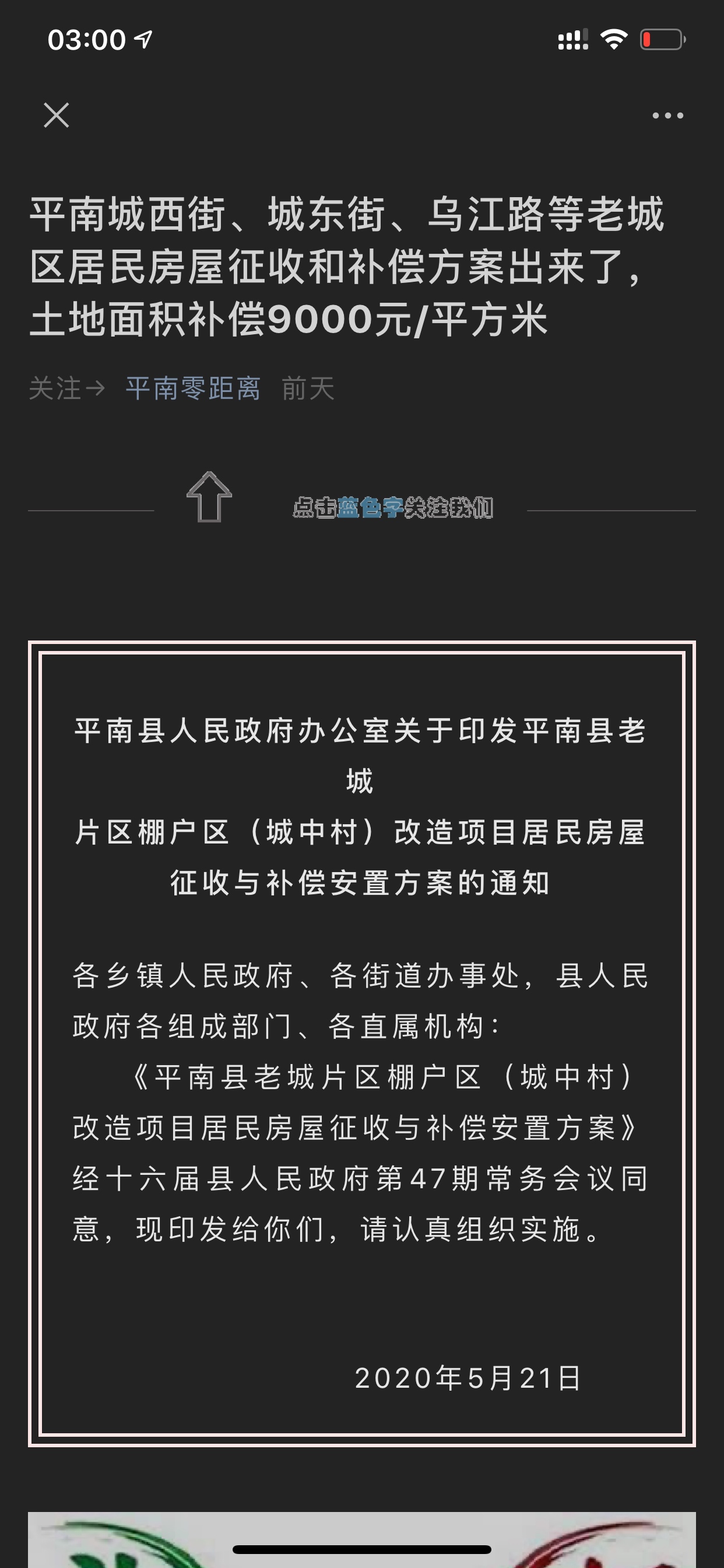Close the article page
Screen dimensions: 724x1568
(x=57, y=115)
